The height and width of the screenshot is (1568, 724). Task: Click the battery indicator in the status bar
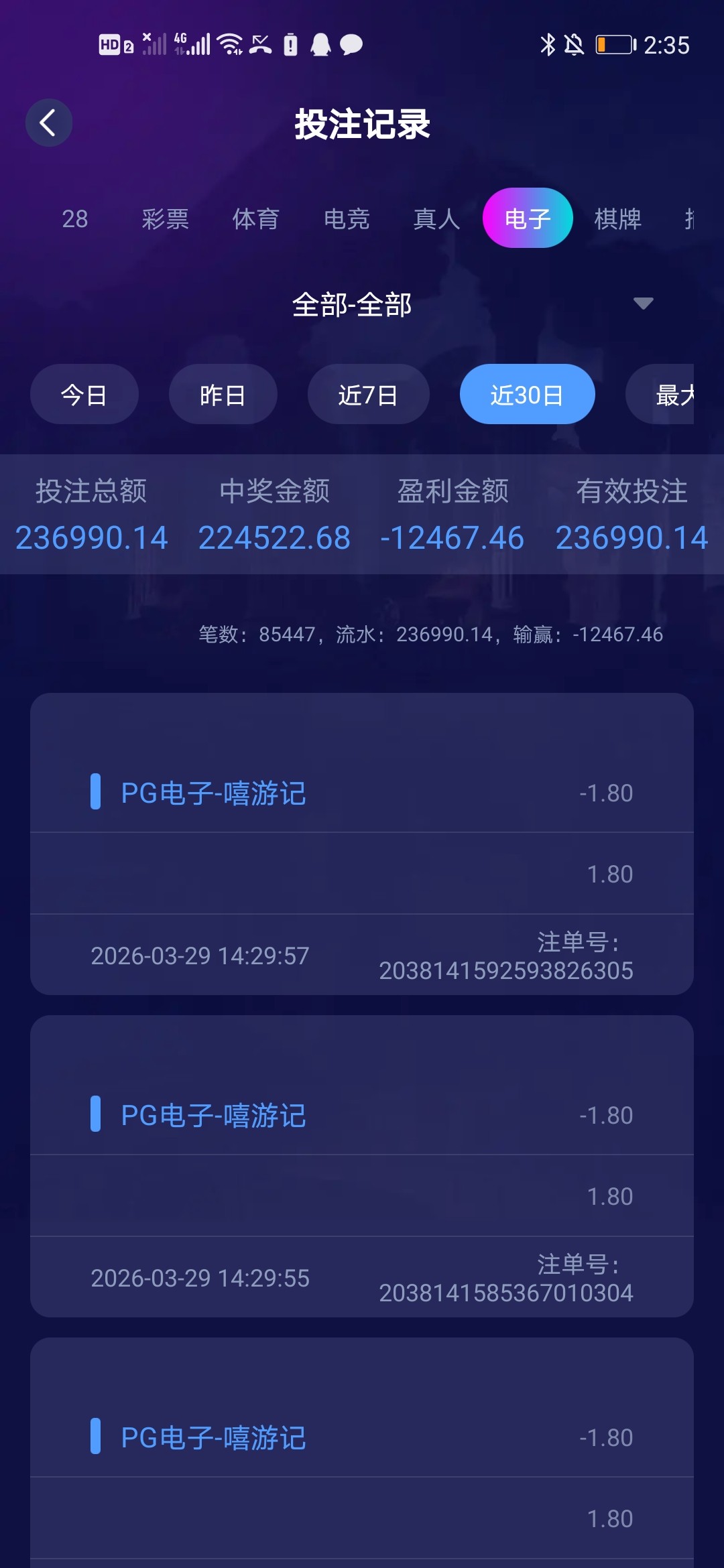click(x=614, y=44)
